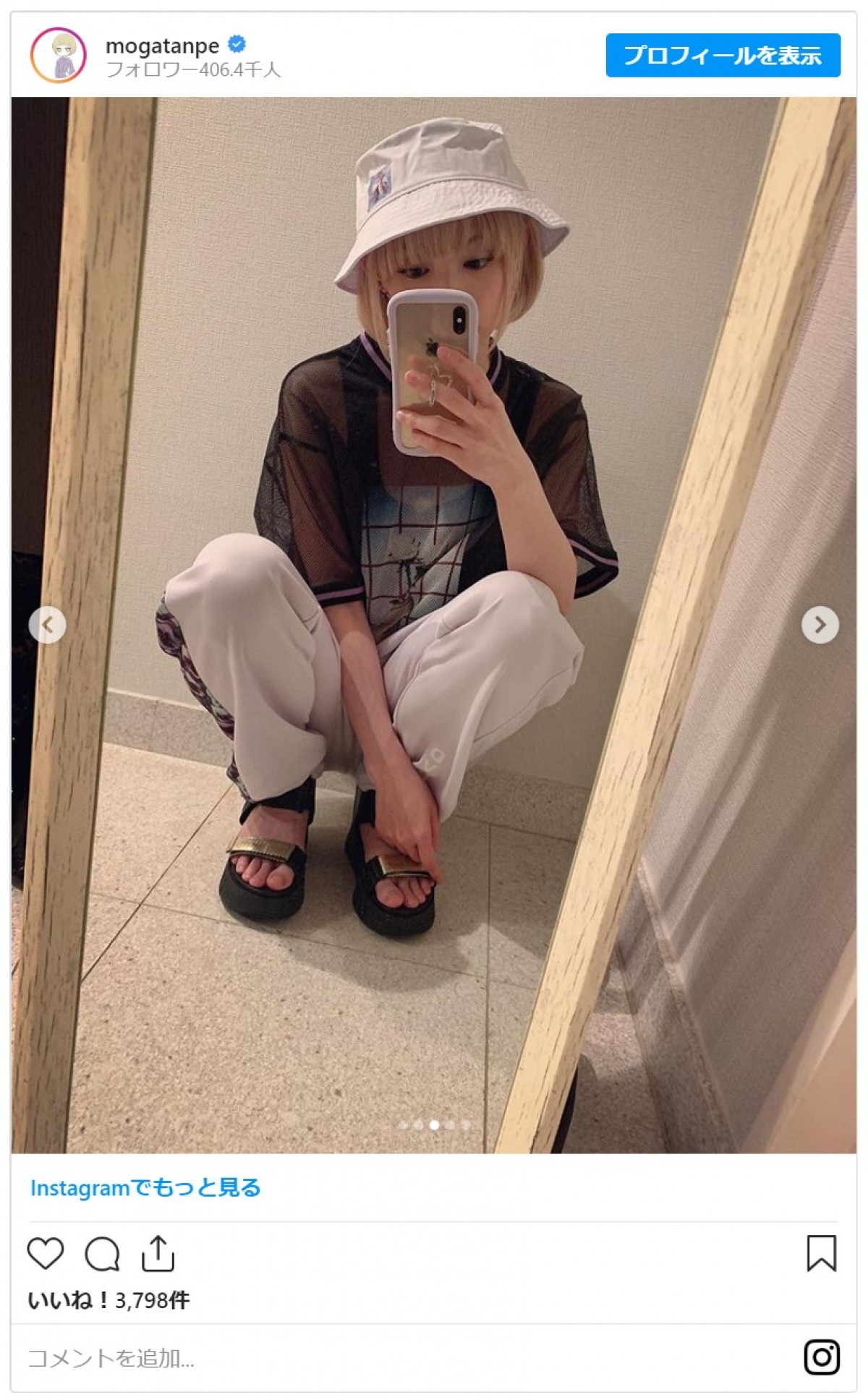Bookmark this post
This screenshot has height=1400, width=868.
[x=821, y=1253]
